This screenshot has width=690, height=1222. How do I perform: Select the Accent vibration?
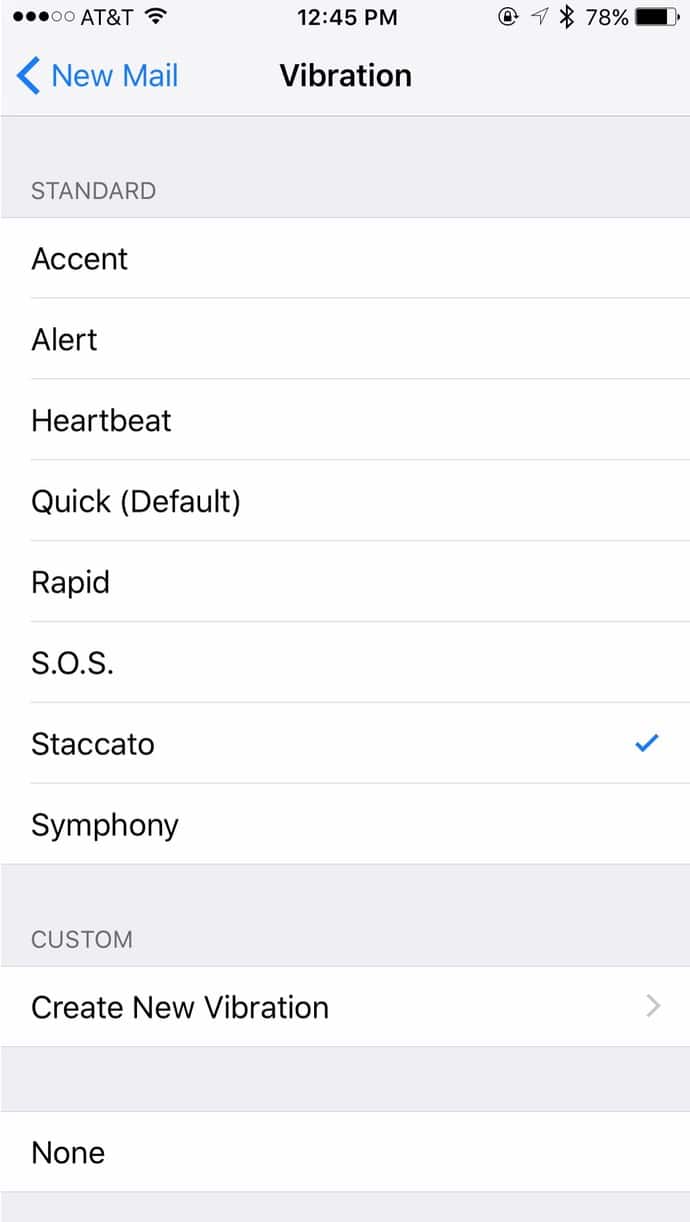tap(345, 258)
